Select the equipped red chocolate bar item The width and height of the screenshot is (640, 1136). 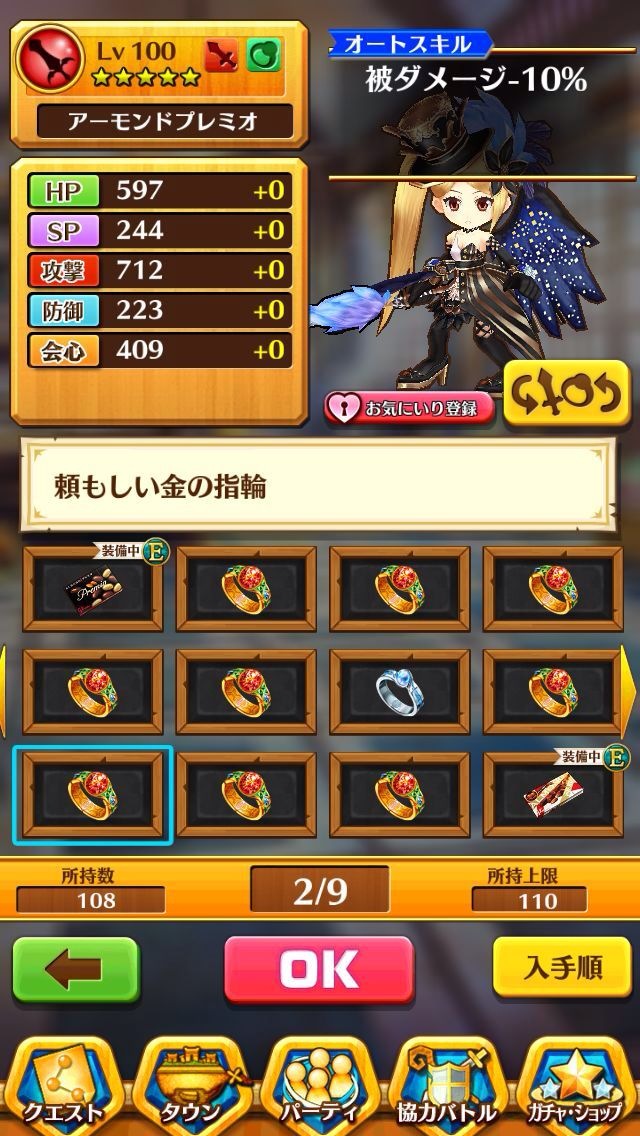click(553, 794)
